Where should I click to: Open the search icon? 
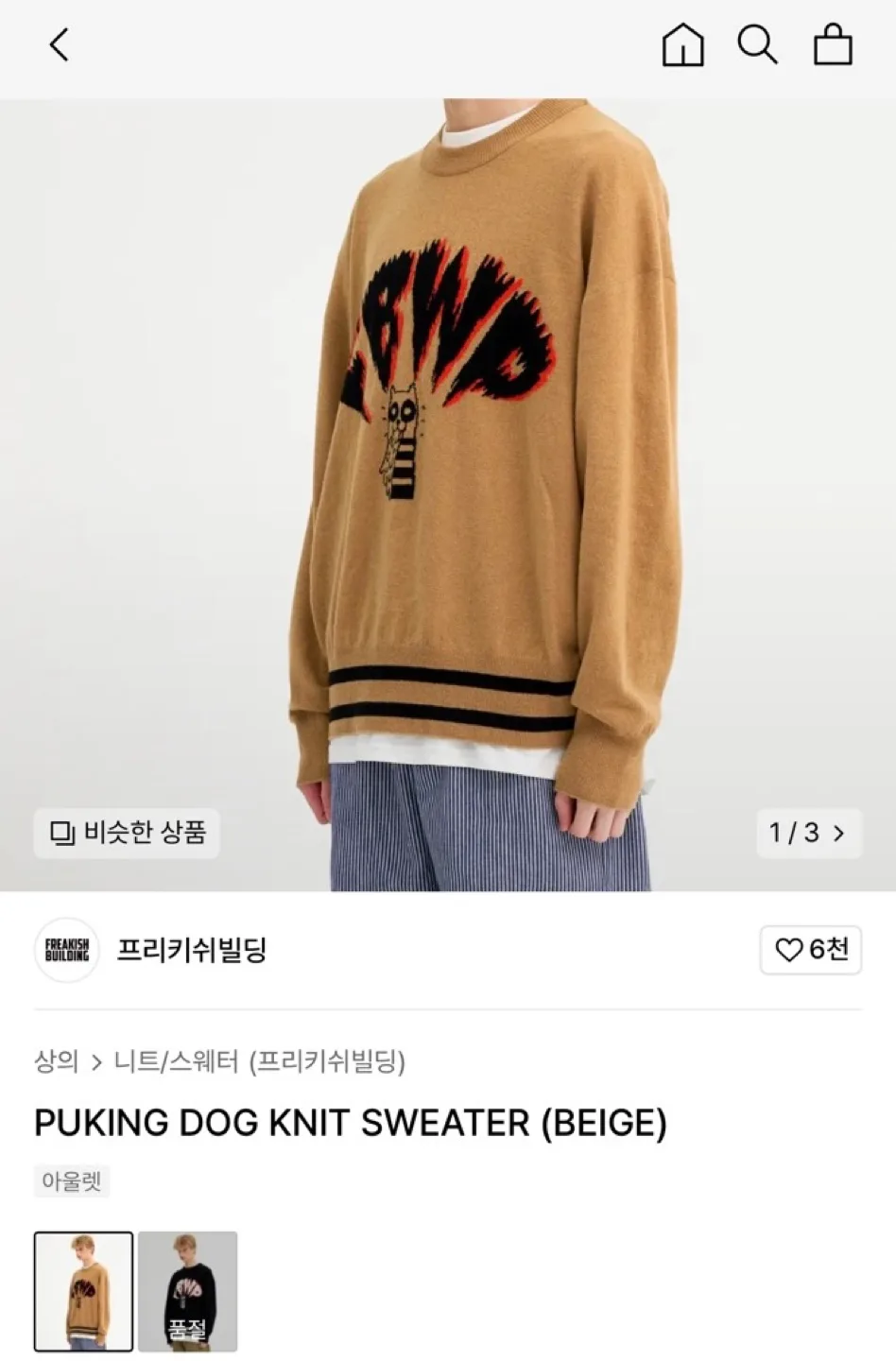pyautogui.click(x=757, y=44)
